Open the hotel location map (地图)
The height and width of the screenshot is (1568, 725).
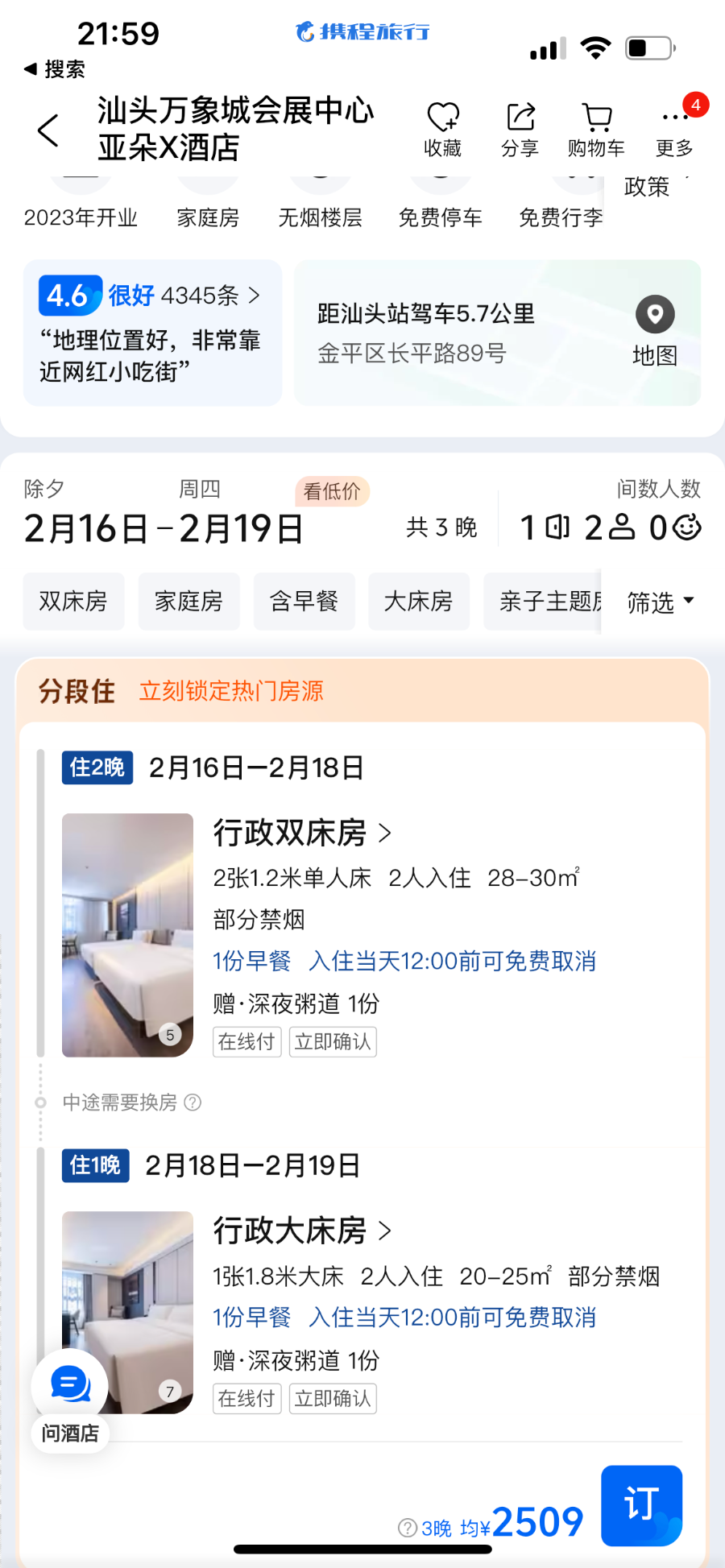[x=655, y=332]
